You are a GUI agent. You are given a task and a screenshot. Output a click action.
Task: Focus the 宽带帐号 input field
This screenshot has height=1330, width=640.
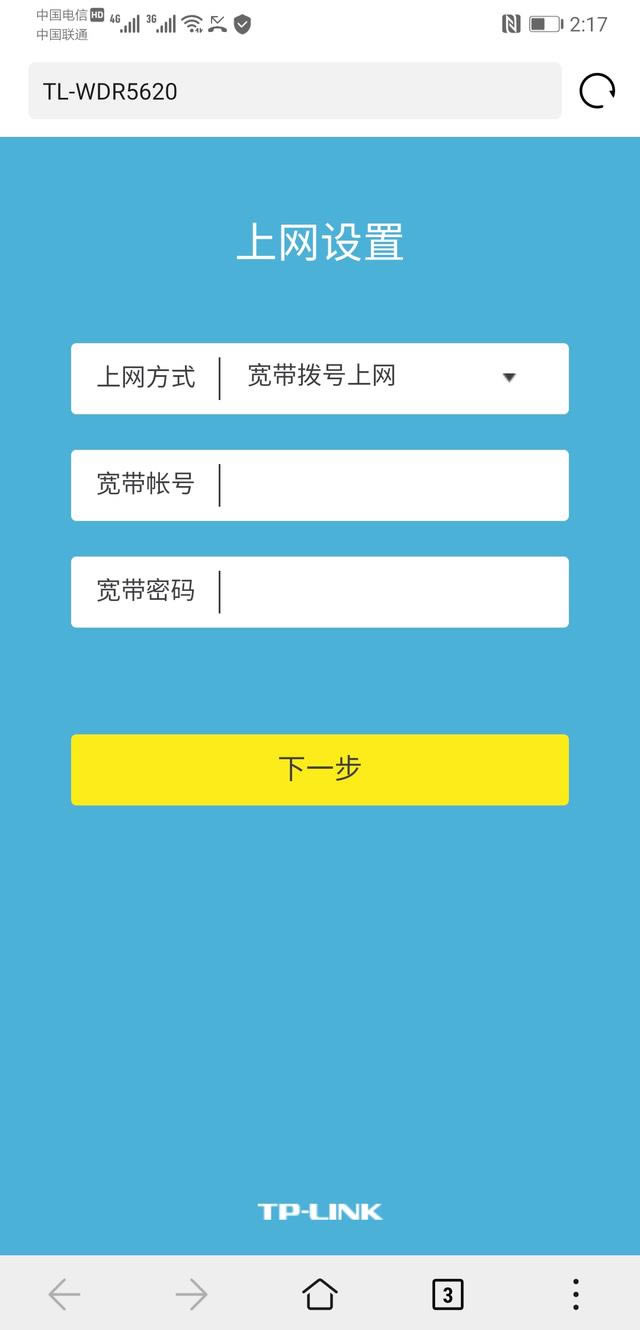392,485
